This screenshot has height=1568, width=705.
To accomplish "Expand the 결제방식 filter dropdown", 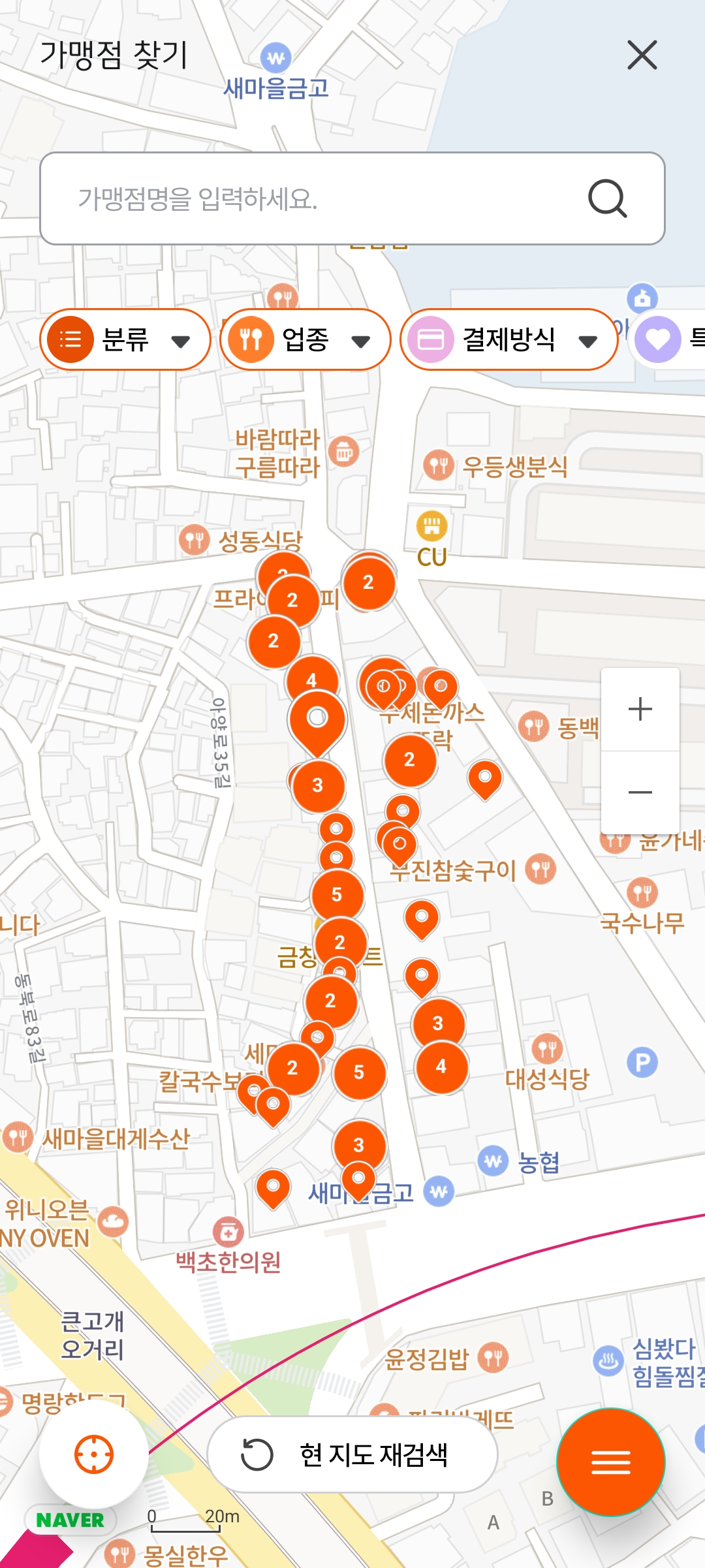I will [x=509, y=339].
